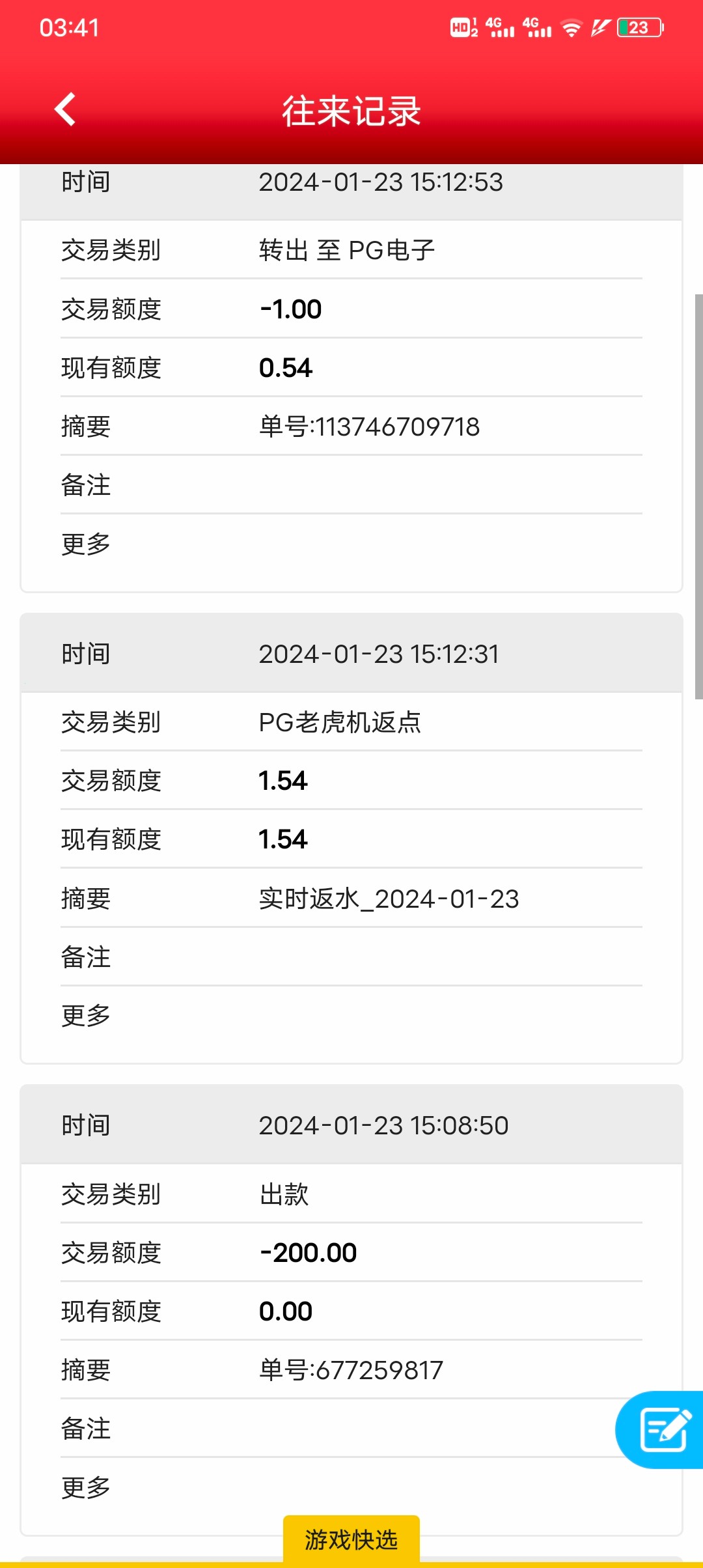Screen dimensions: 703x1568
Task: Tap the battery indicator showing 23
Action: (x=639, y=27)
